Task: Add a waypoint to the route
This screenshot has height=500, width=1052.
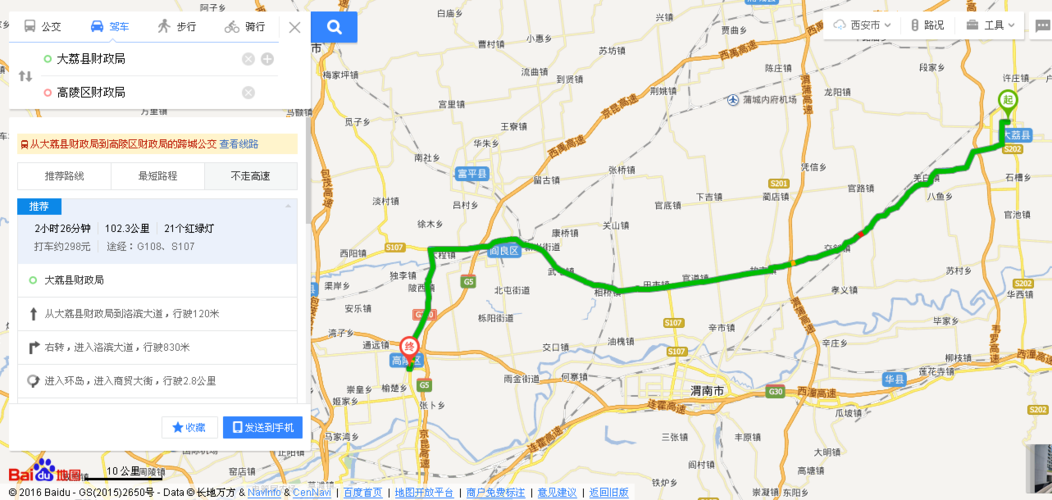Action: point(267,59)
